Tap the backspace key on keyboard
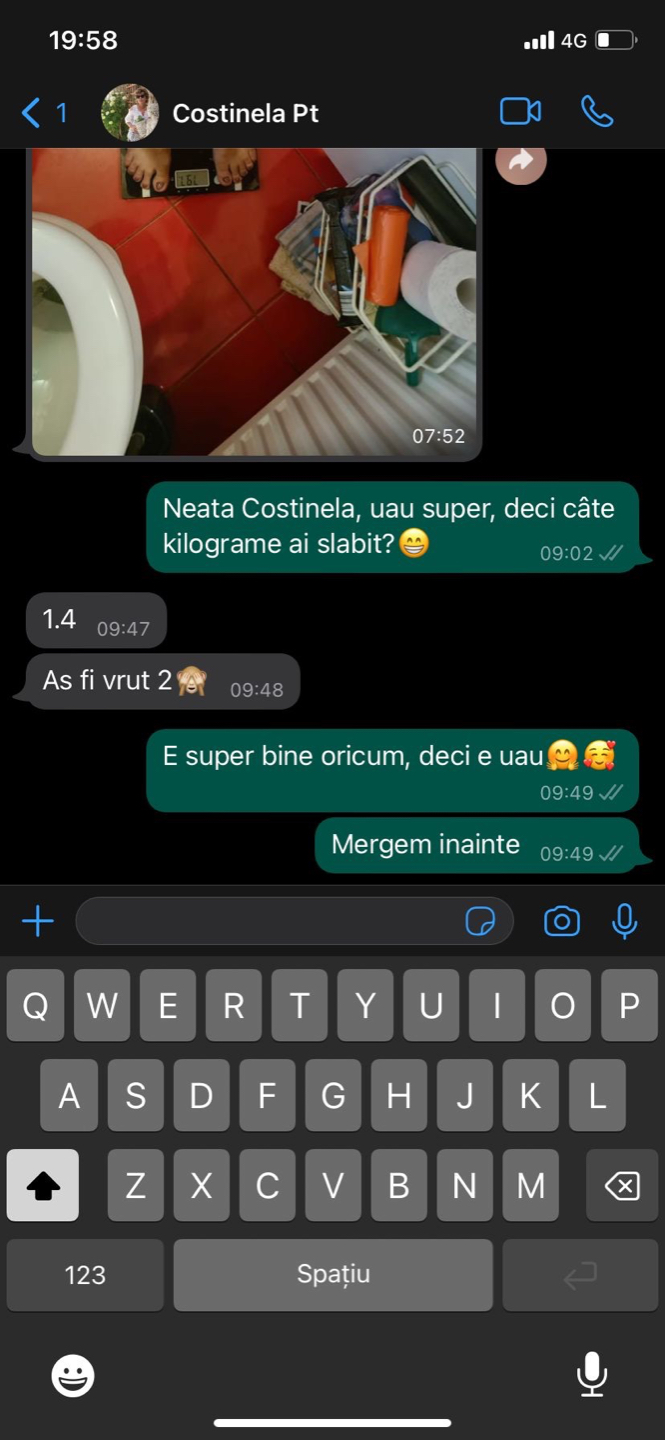The image size is (665, 1440). [x=621, y=1186]
